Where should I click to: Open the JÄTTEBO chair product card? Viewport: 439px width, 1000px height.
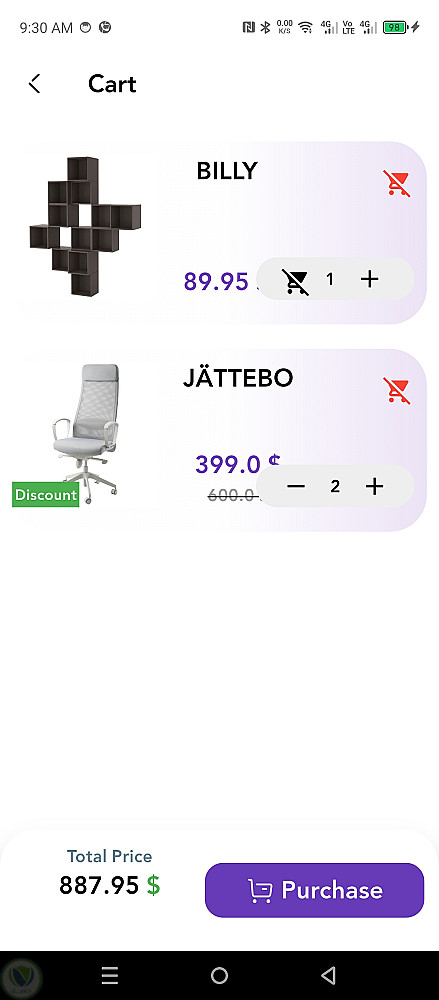click(x=220, y=440)
